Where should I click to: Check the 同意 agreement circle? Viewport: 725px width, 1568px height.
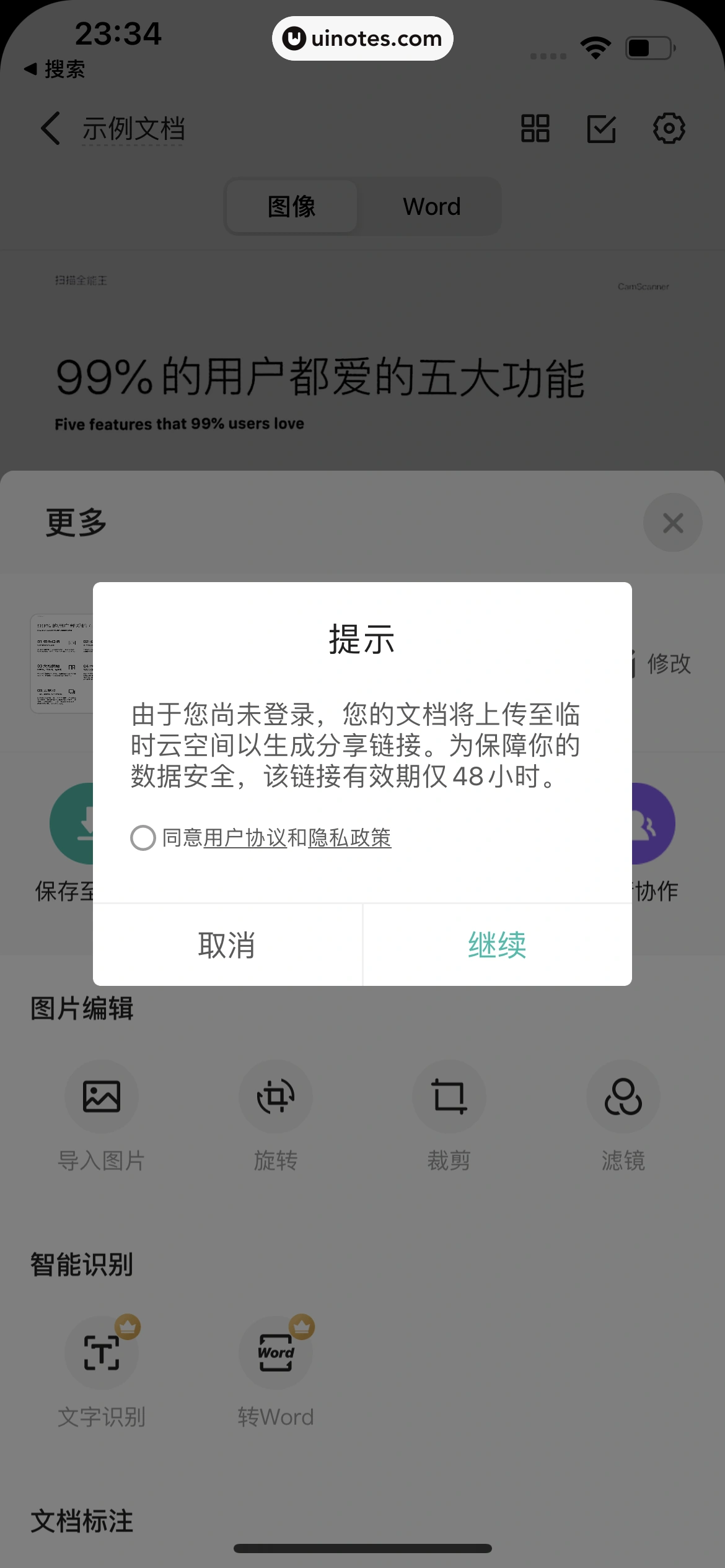[143, 838]
